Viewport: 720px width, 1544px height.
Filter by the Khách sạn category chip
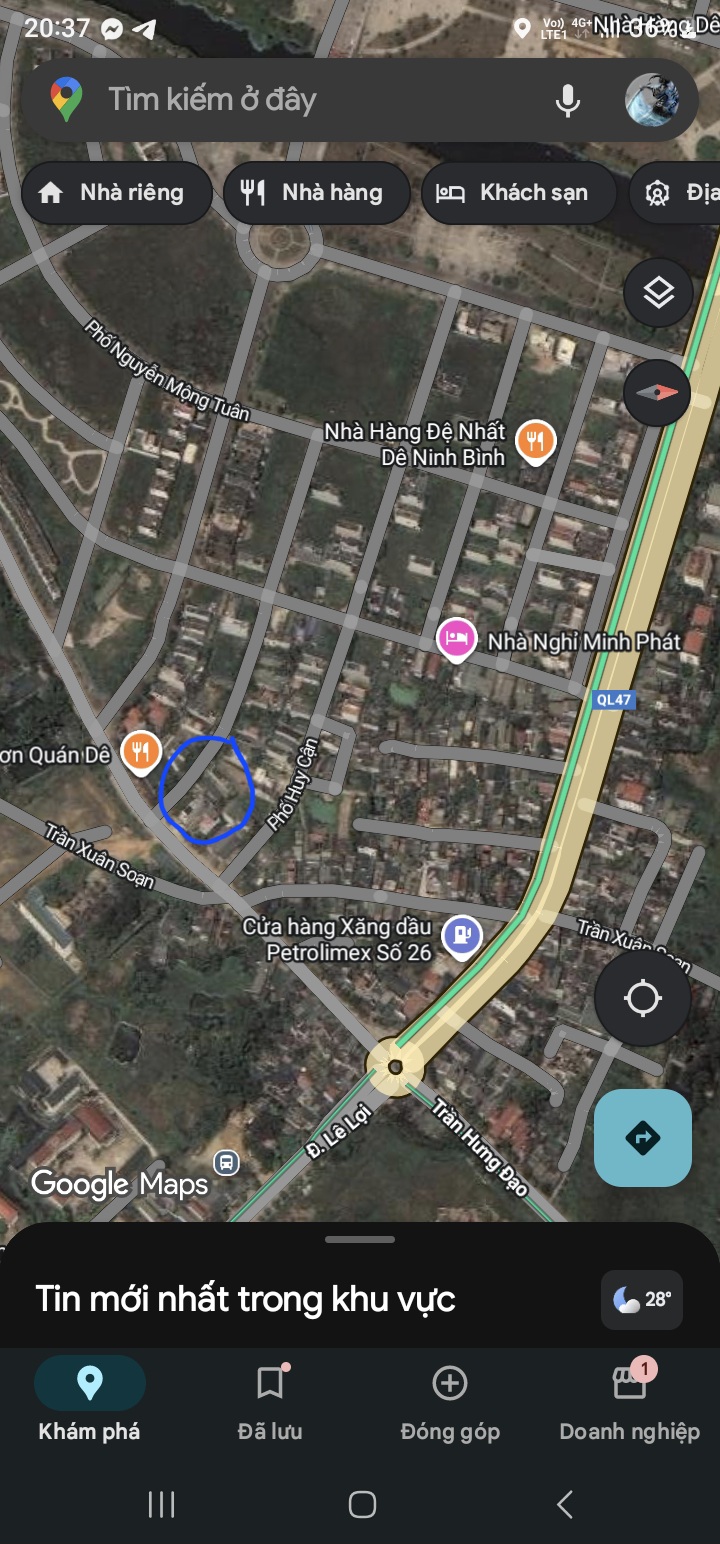pyautogui.click(x=519, y=192)
